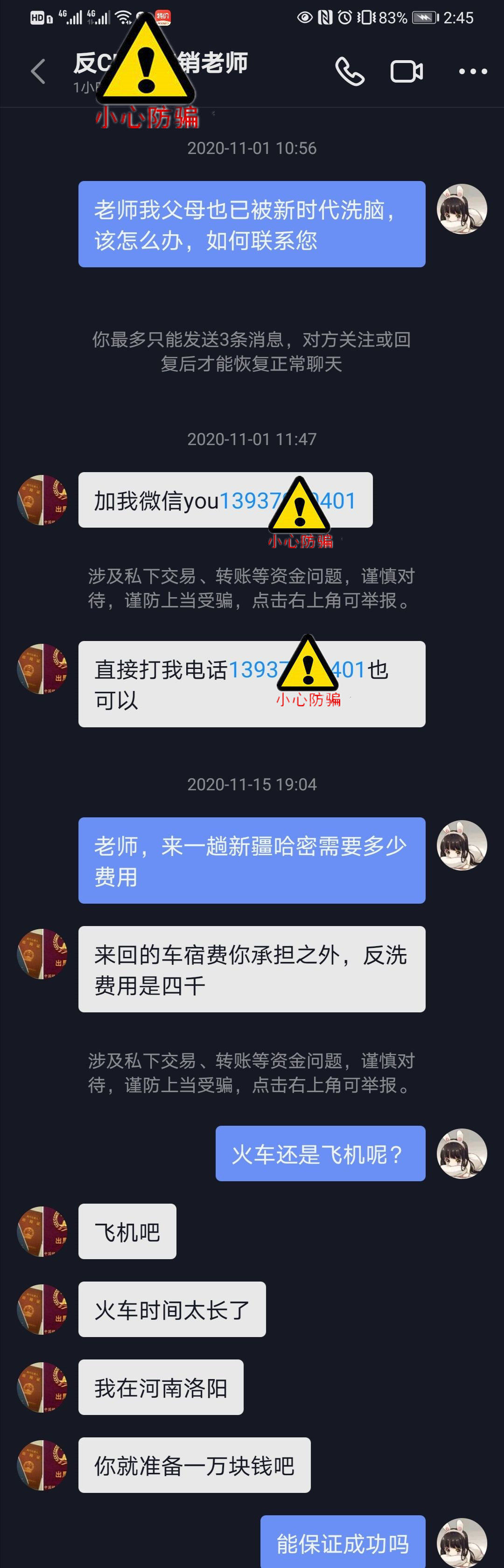The height and width of the screenshot is (1568, 504).
Task: Start a video call
Action: click(x=406, y=71)
